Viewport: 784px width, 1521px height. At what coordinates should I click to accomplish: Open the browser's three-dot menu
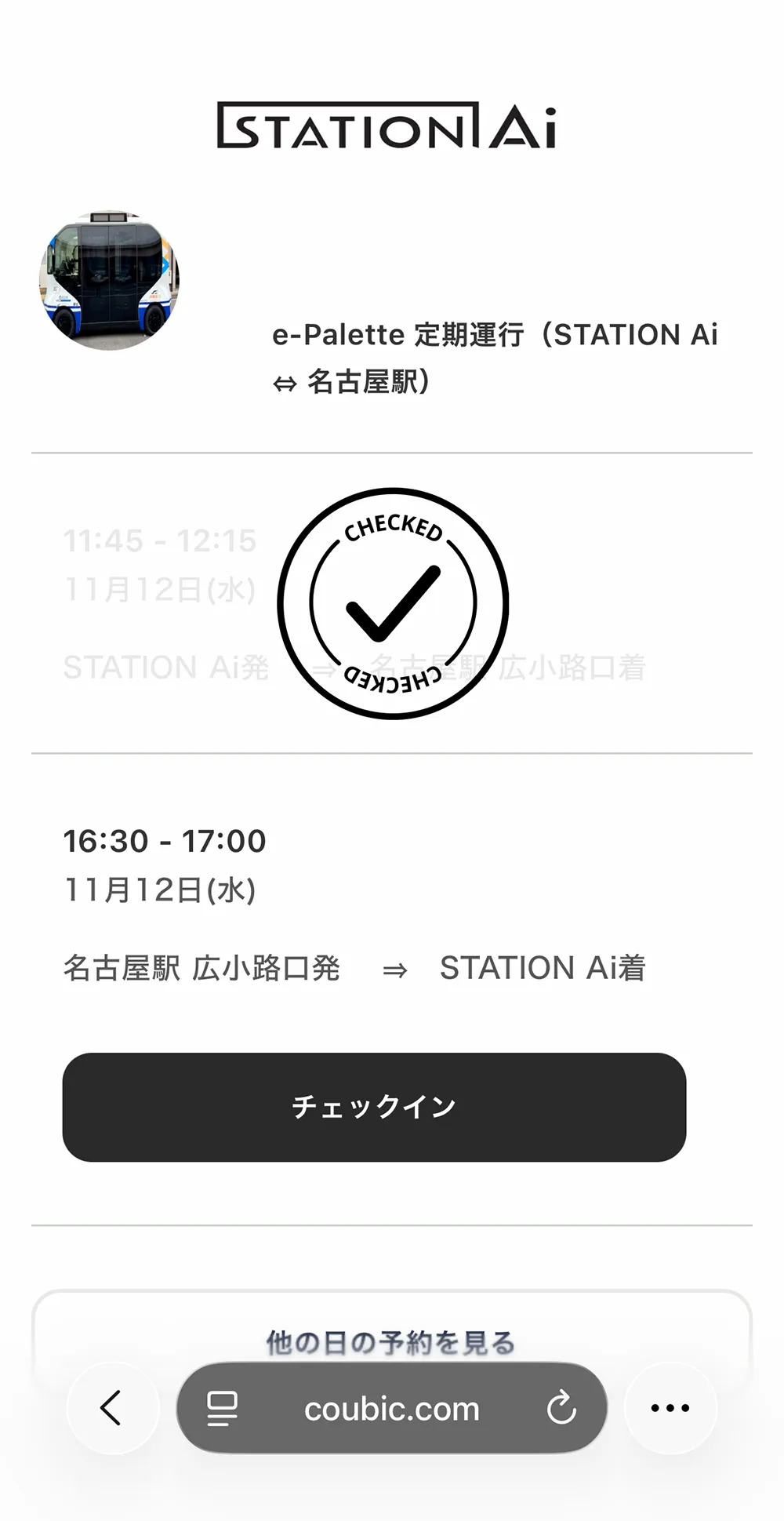pos(670,1408)
